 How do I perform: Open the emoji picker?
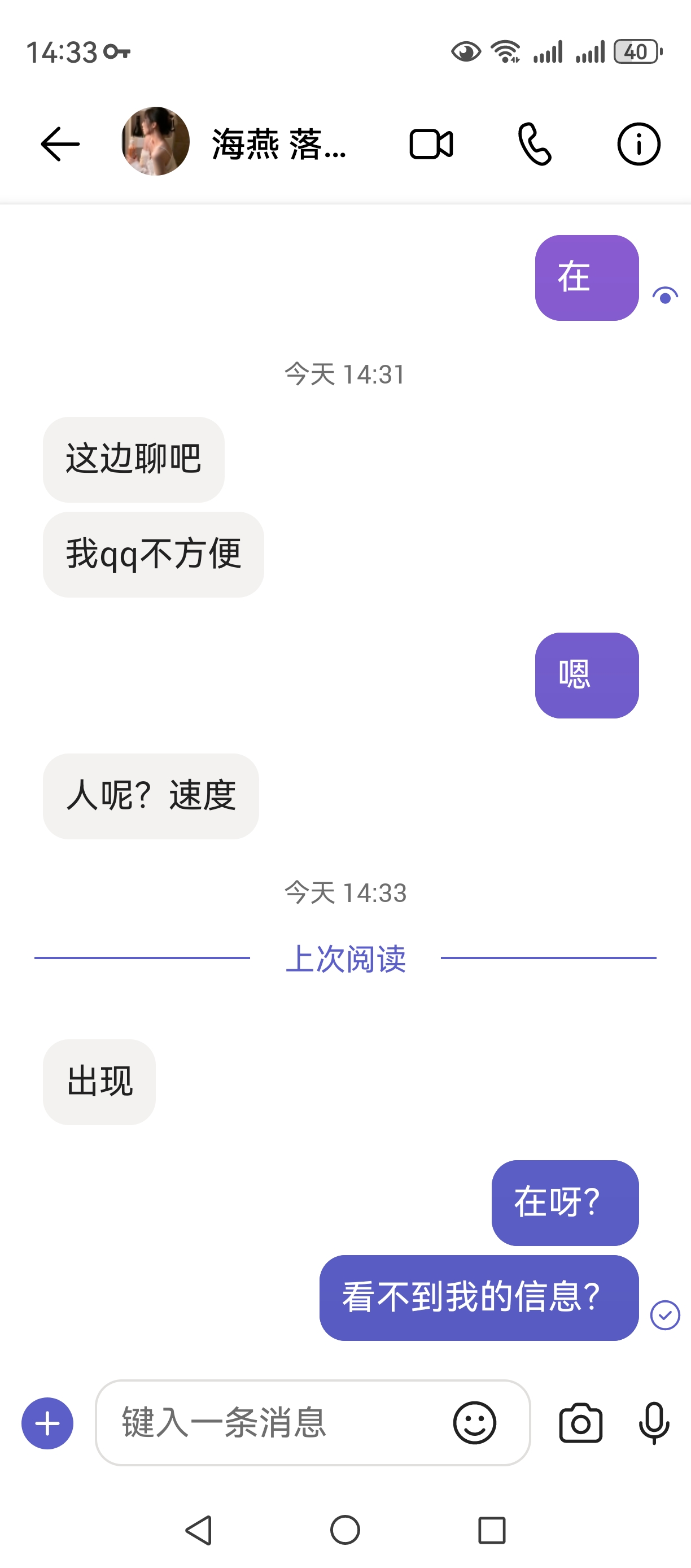point(474,1423)
